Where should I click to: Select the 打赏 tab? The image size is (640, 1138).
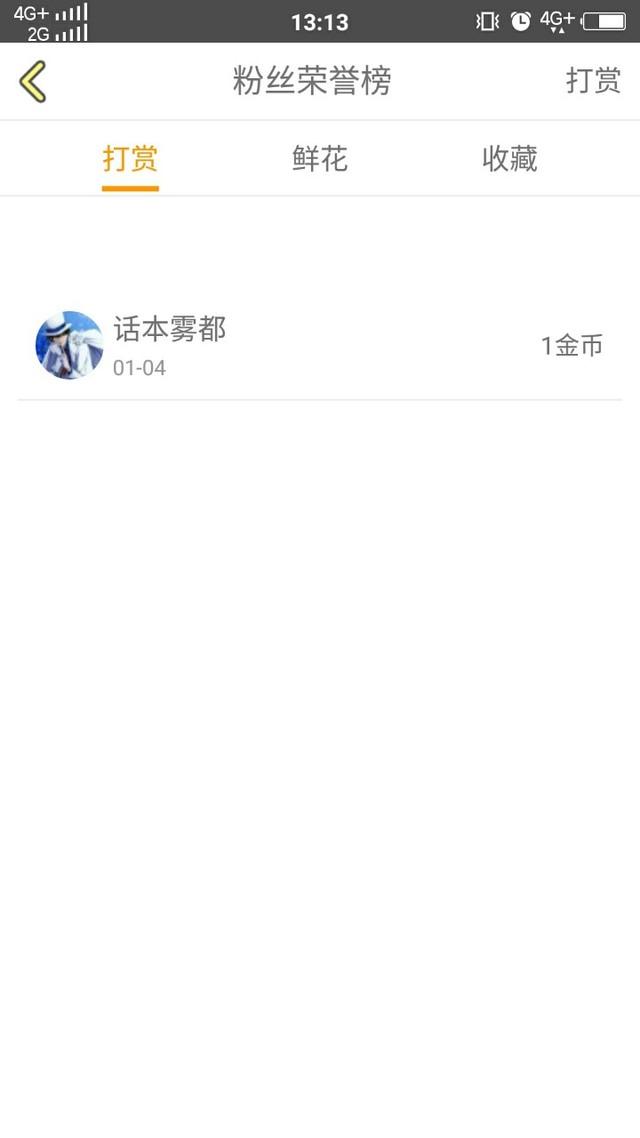pyautogui.click(x=130, y=159)
